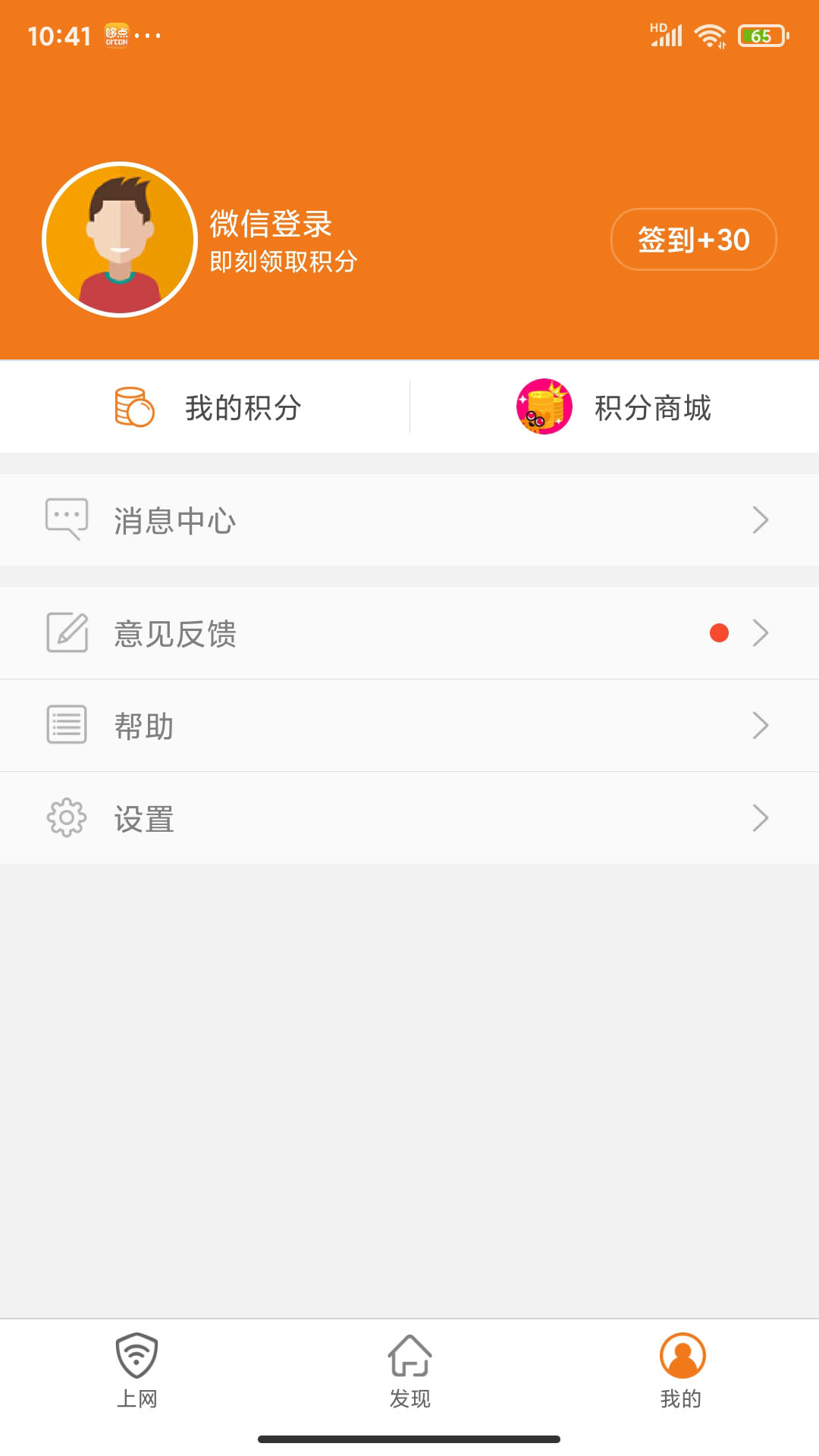
Task: Click the red unread dot on 意见反馈
Action: (719, 632)
